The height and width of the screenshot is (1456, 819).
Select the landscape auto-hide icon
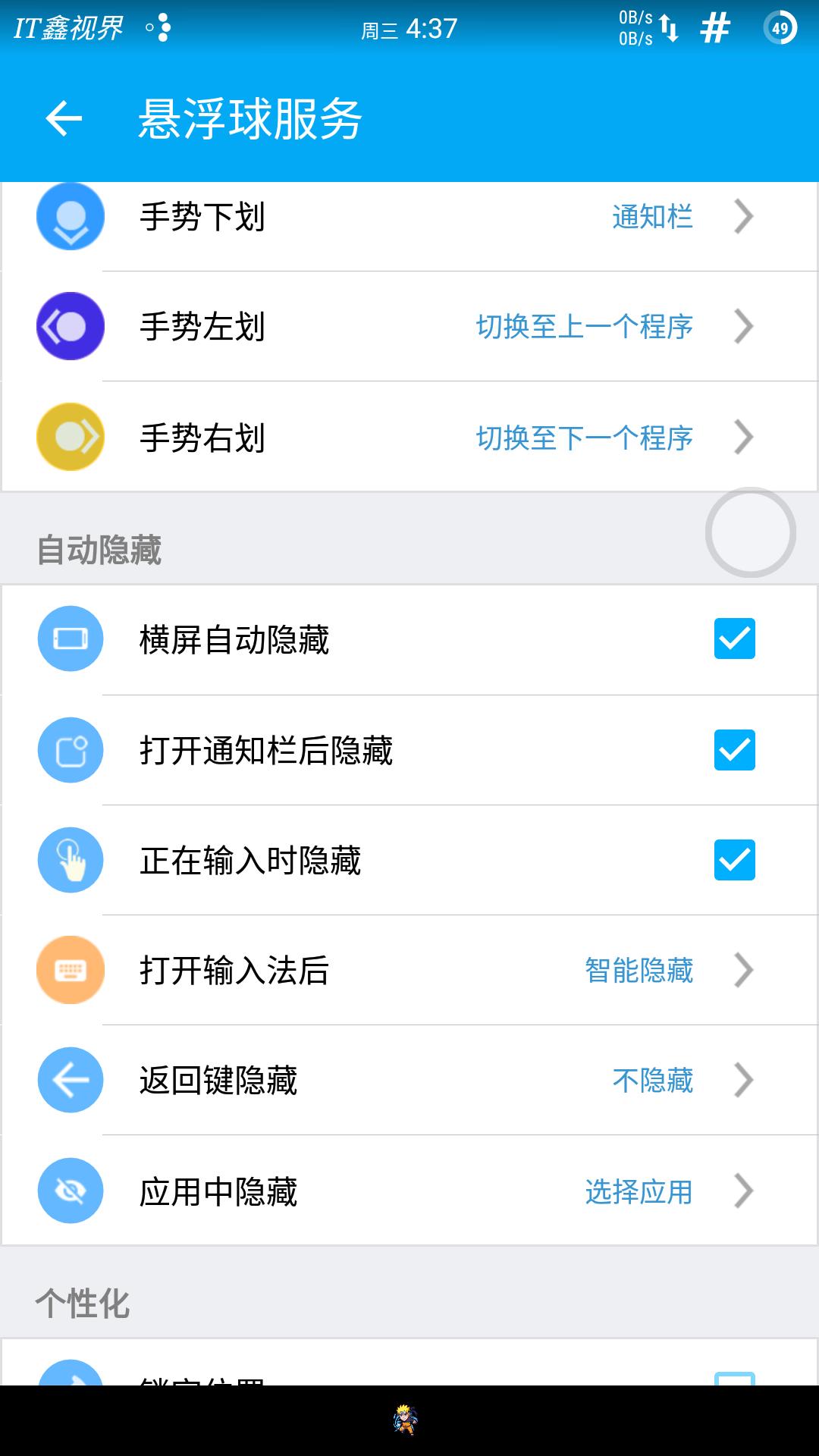pos(70,639)
